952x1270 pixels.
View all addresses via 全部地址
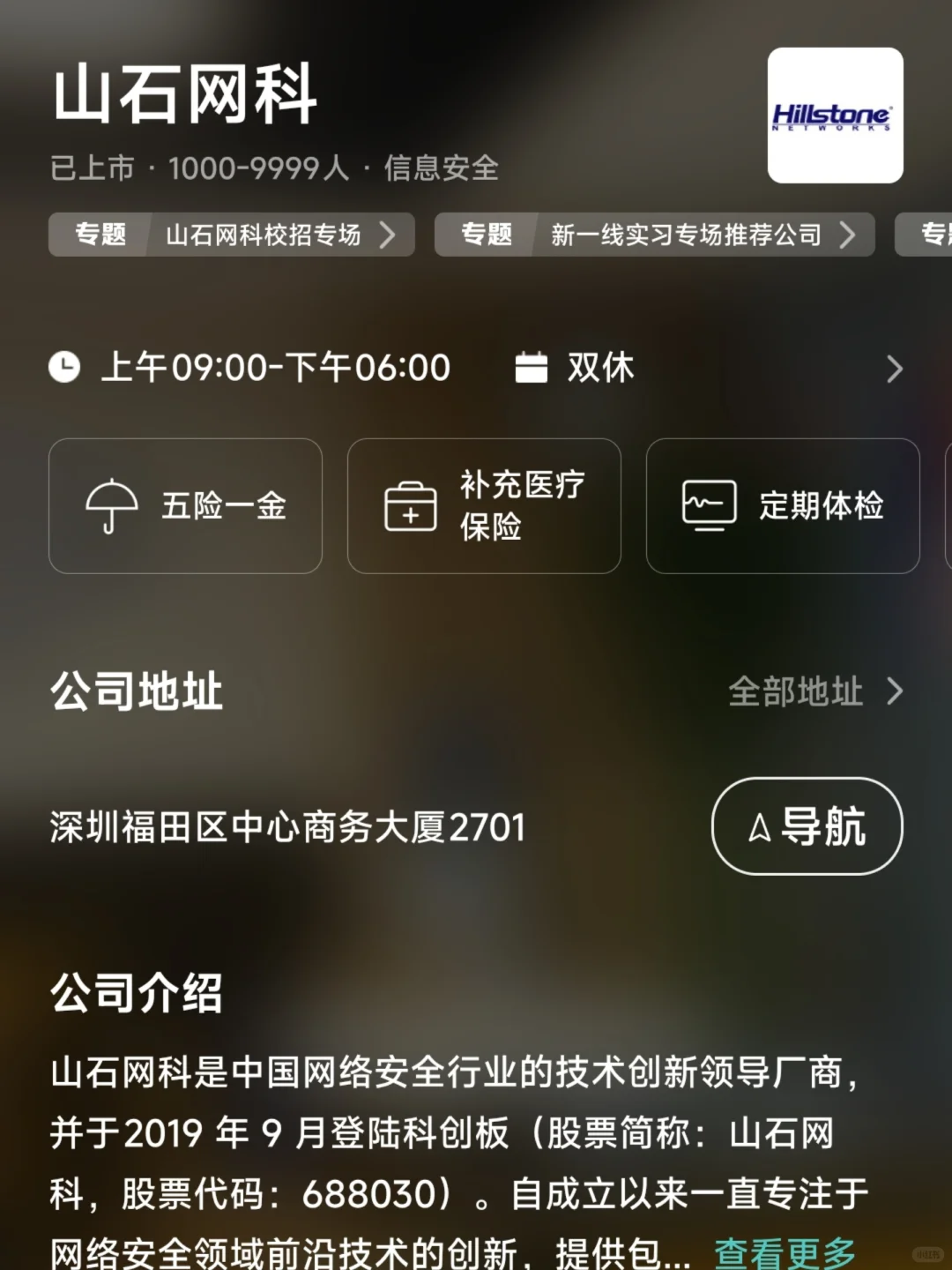coord(816,691)
